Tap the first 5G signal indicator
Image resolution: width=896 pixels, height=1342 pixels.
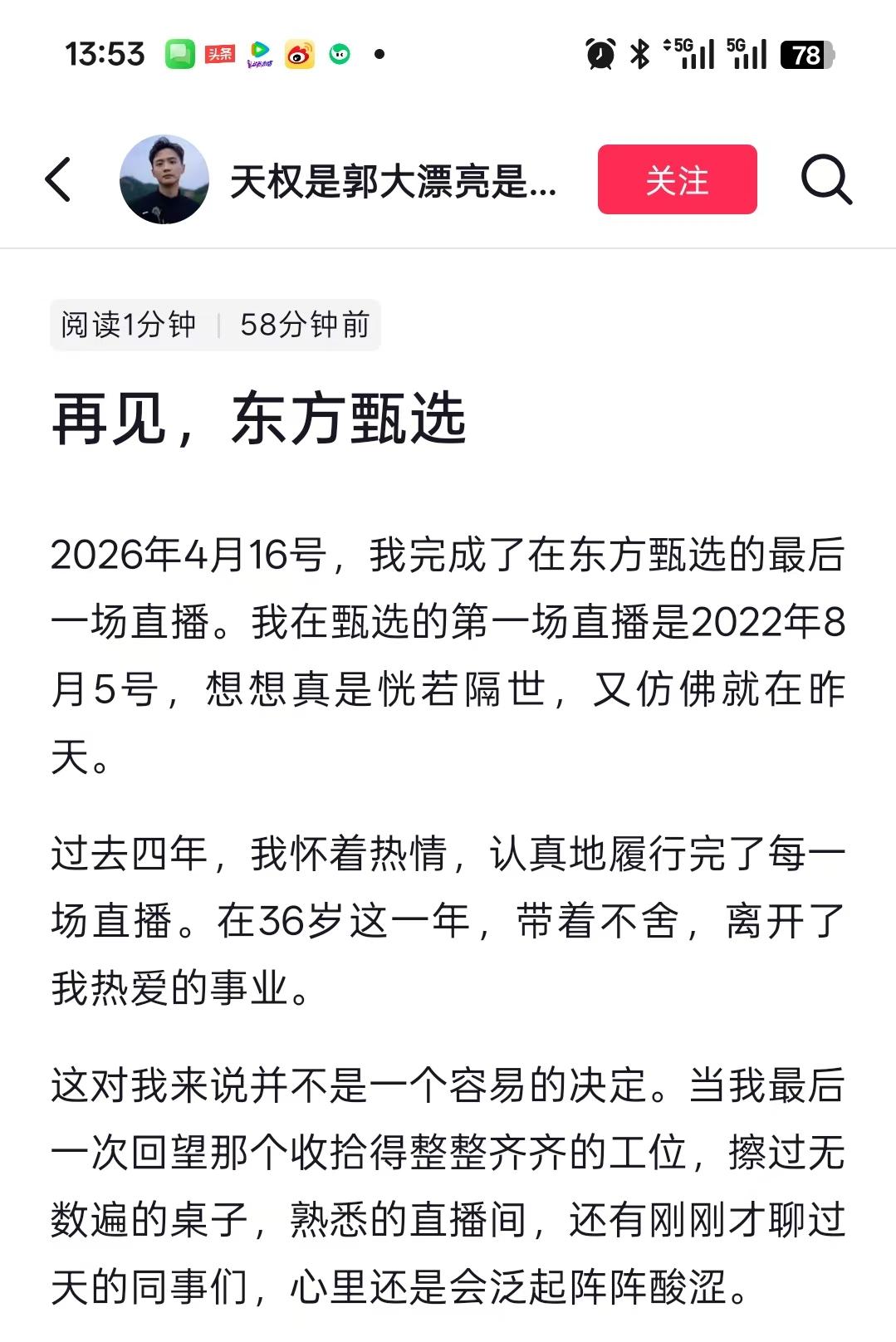689,53
